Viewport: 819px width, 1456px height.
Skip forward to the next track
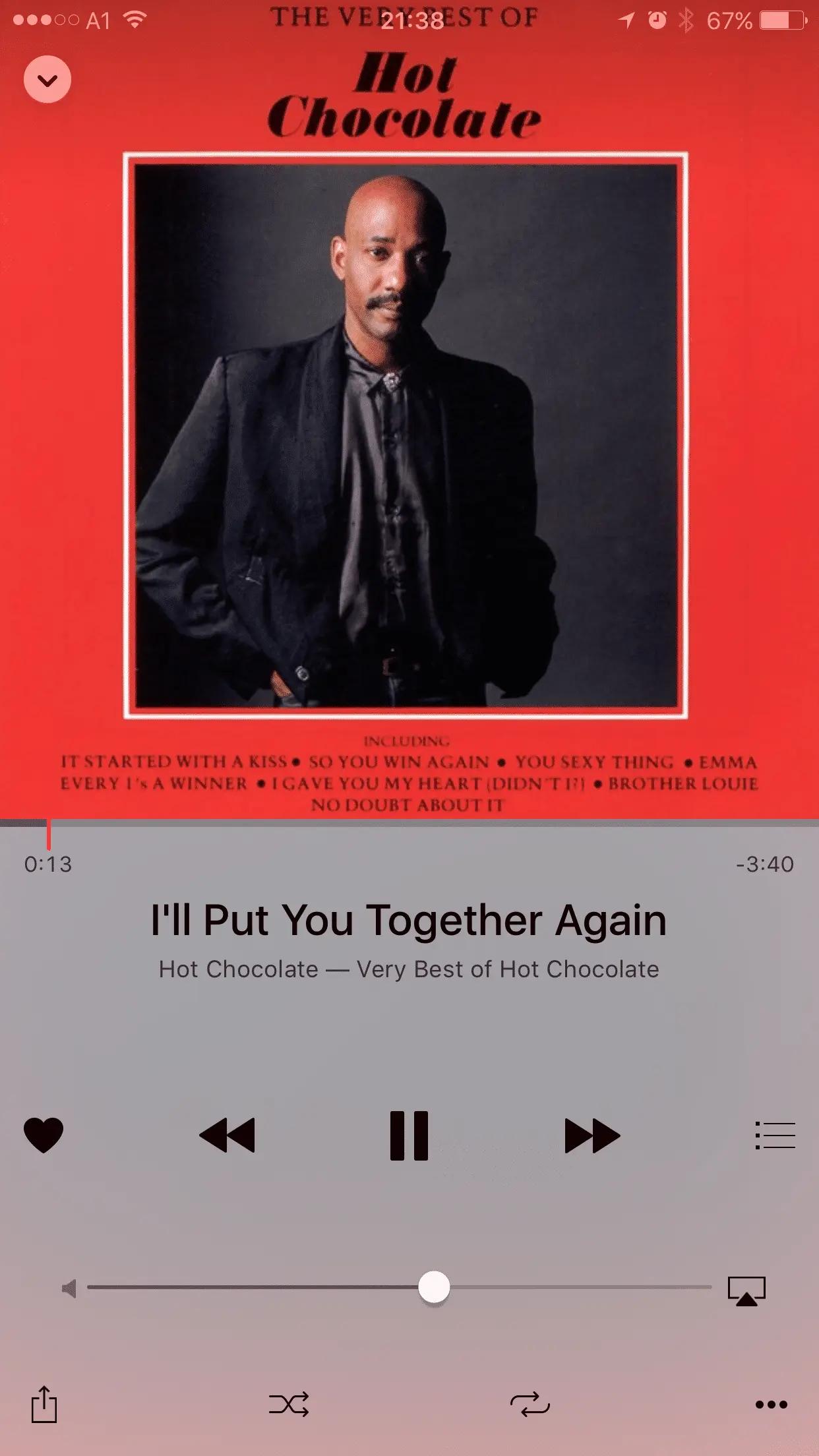[592, 1135]
